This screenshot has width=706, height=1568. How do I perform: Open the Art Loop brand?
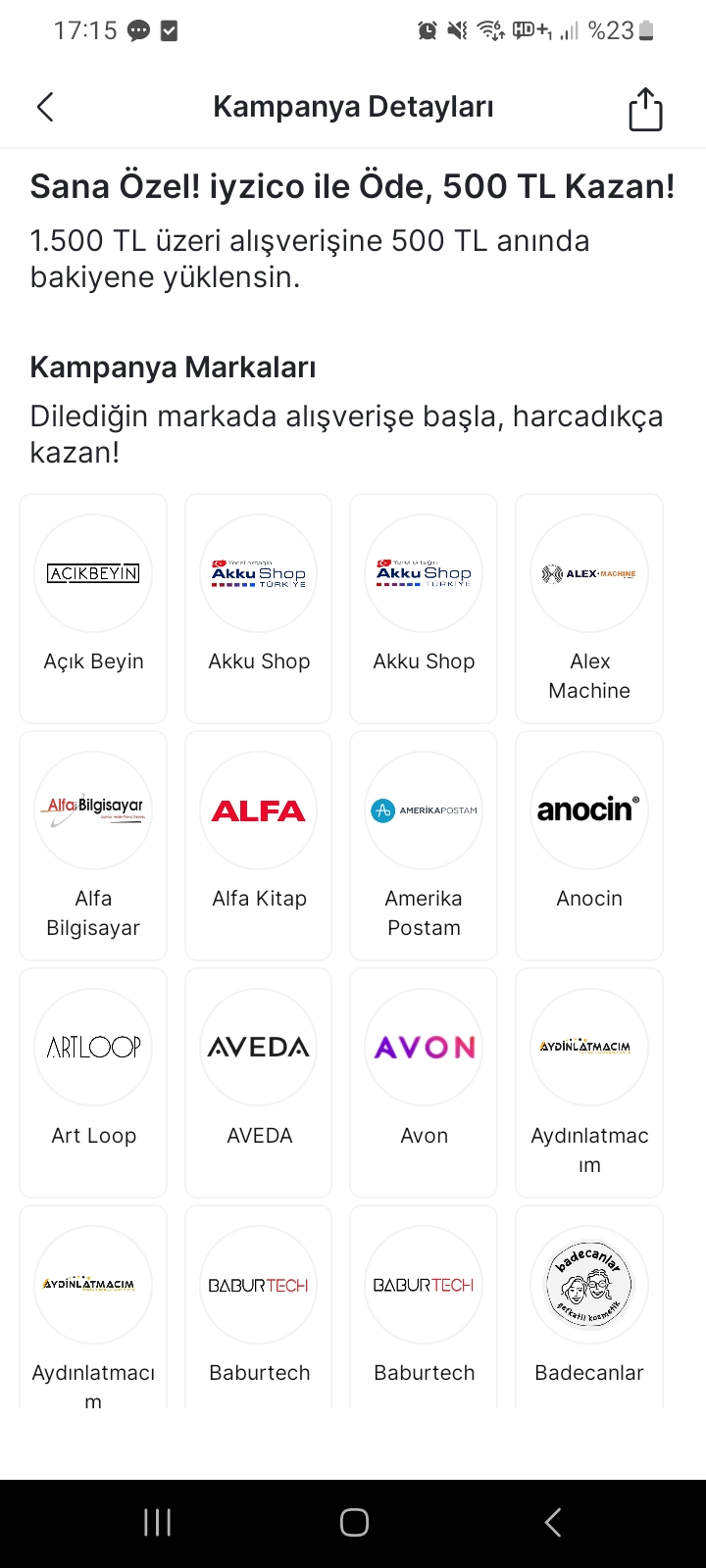tap(93, 1083)
